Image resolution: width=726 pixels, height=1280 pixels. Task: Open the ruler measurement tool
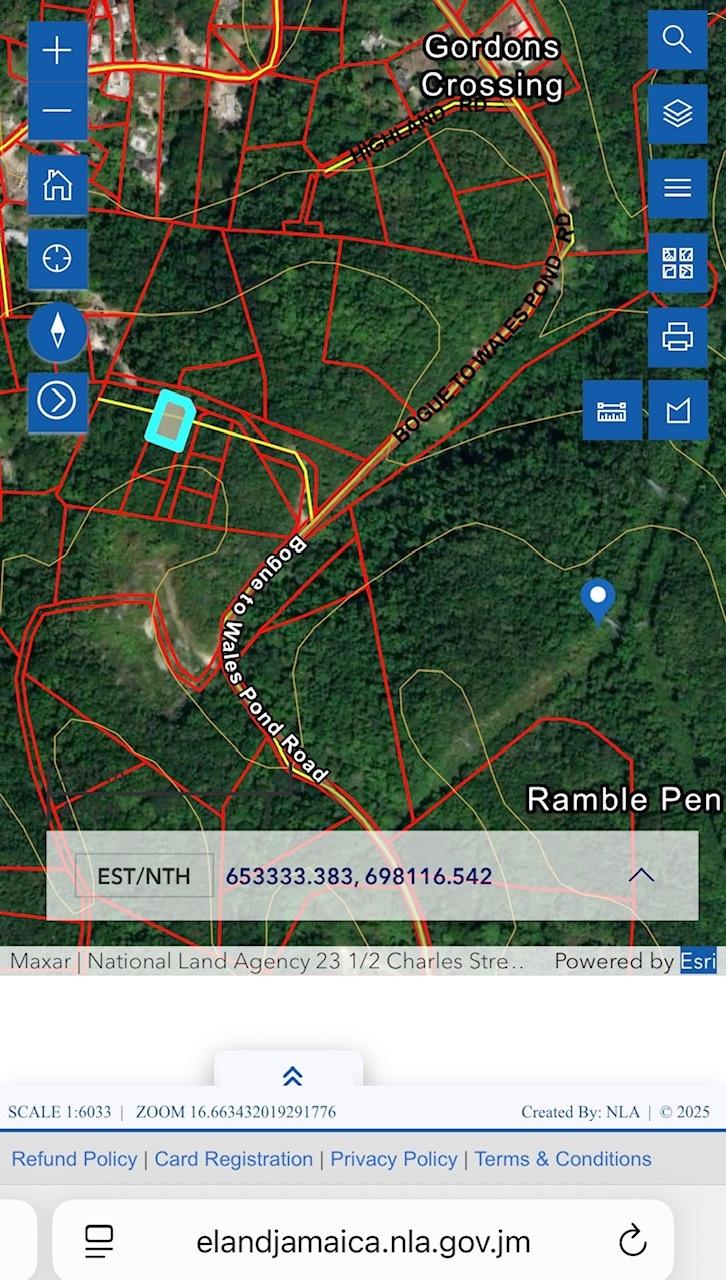point(612,410)
